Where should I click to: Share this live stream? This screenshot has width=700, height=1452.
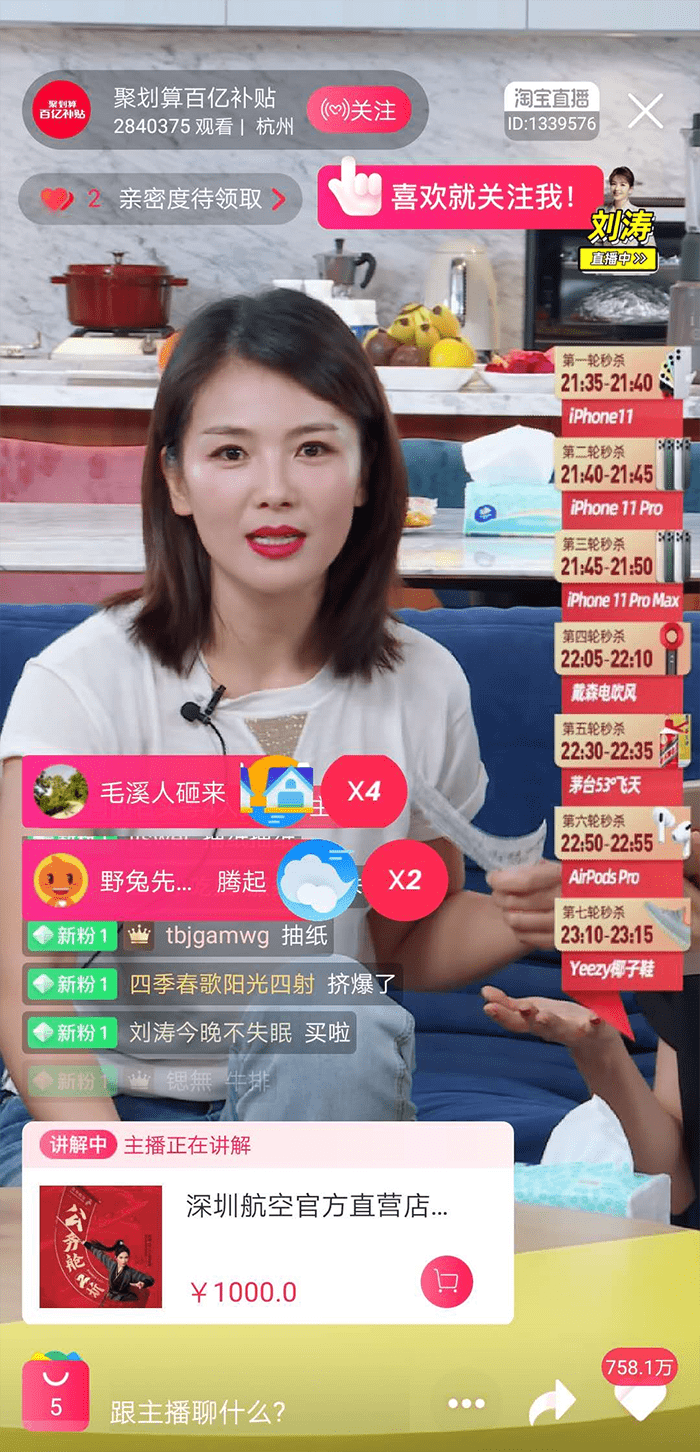click(551, 1403)
